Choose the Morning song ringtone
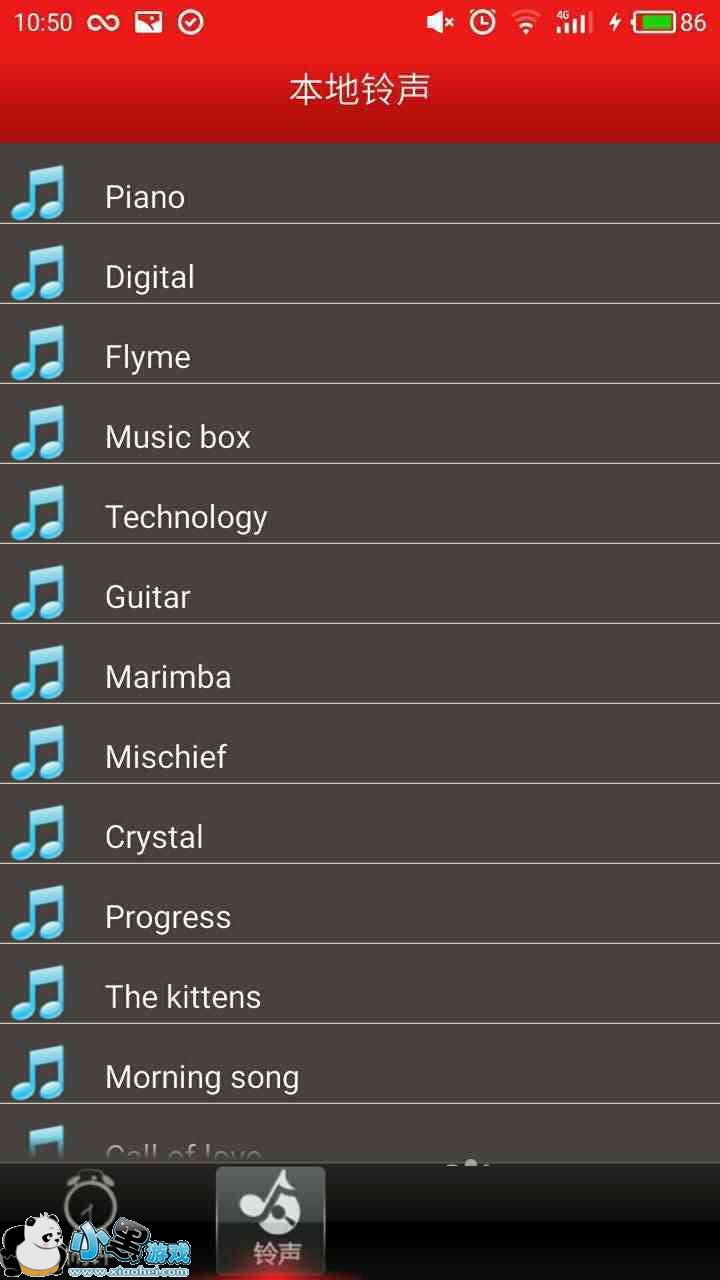Image resolution: width=720 pixels, height=1280 pixels. 202,1076
